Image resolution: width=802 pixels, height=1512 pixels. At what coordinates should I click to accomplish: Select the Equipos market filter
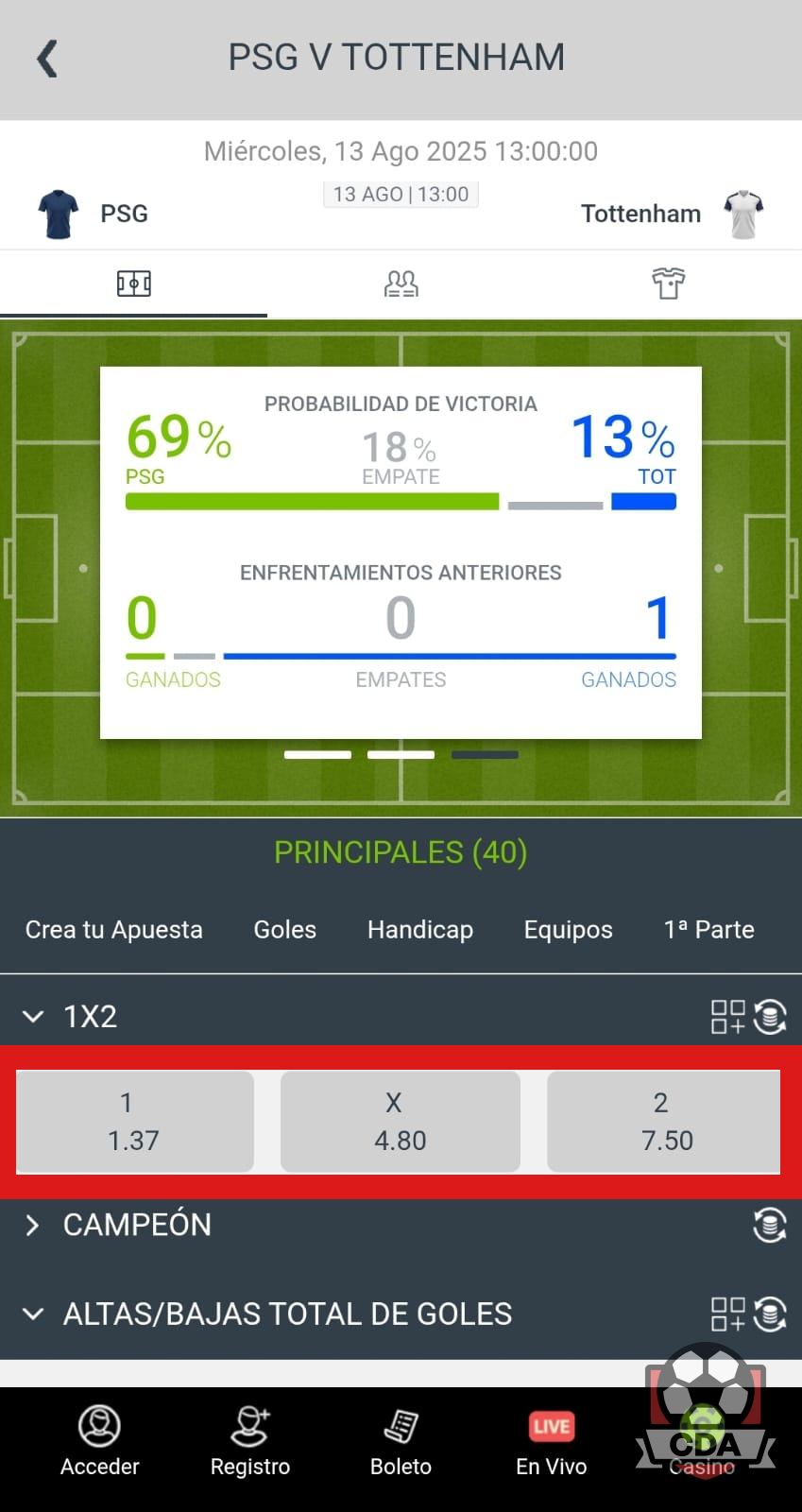[x=569, y=930]
